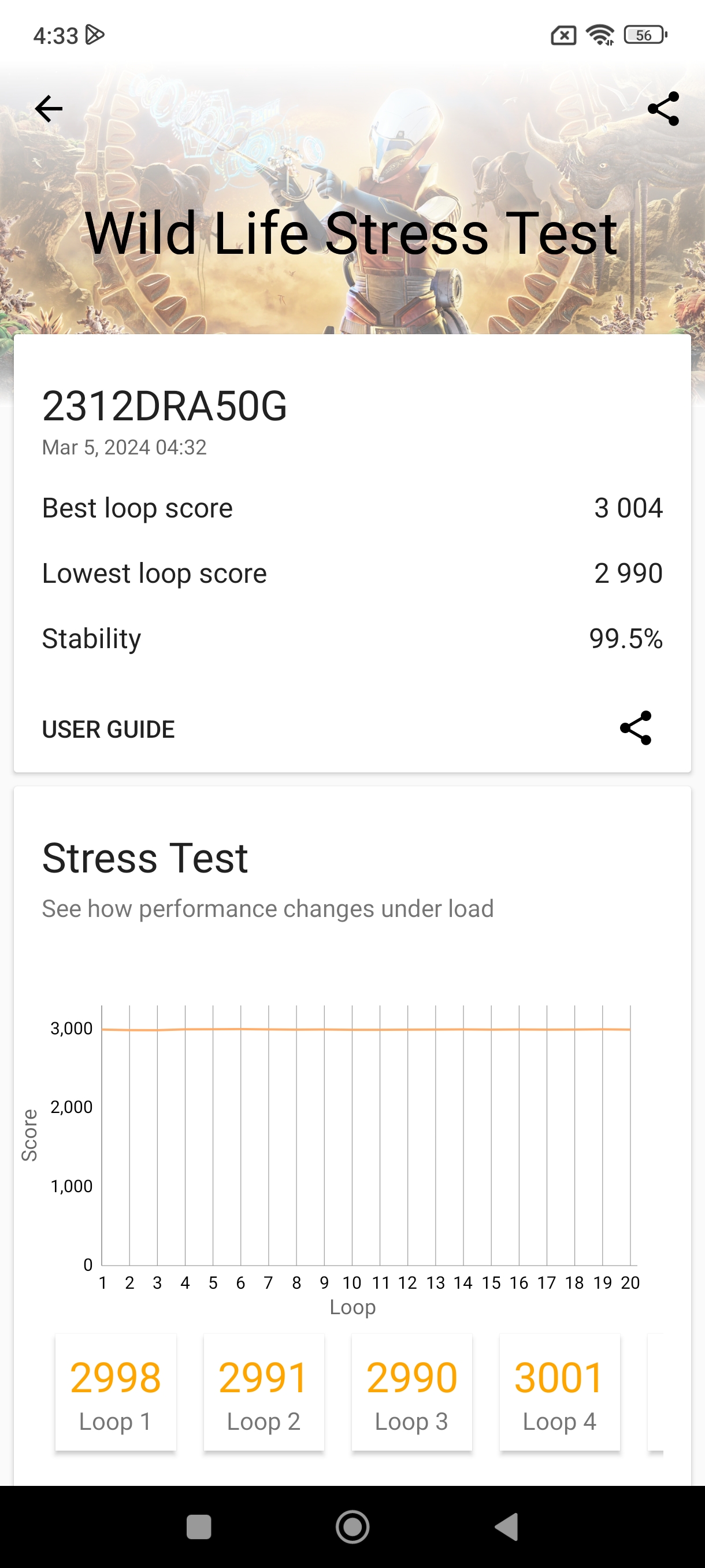Open the USER GUIDE
The width and height of the screenshot is (705, 1568).
tap(108, 729)
